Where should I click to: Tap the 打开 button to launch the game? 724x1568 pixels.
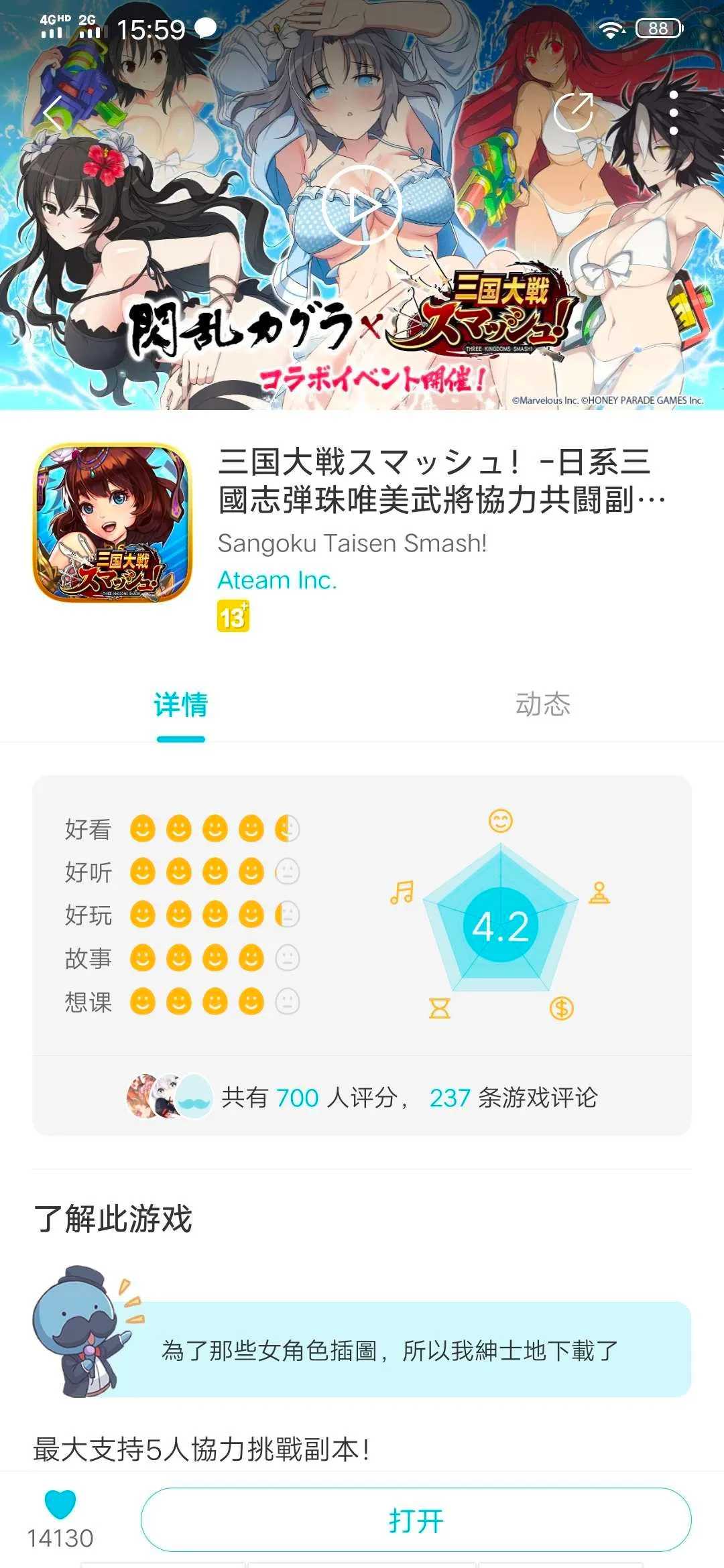[416, 1520]
